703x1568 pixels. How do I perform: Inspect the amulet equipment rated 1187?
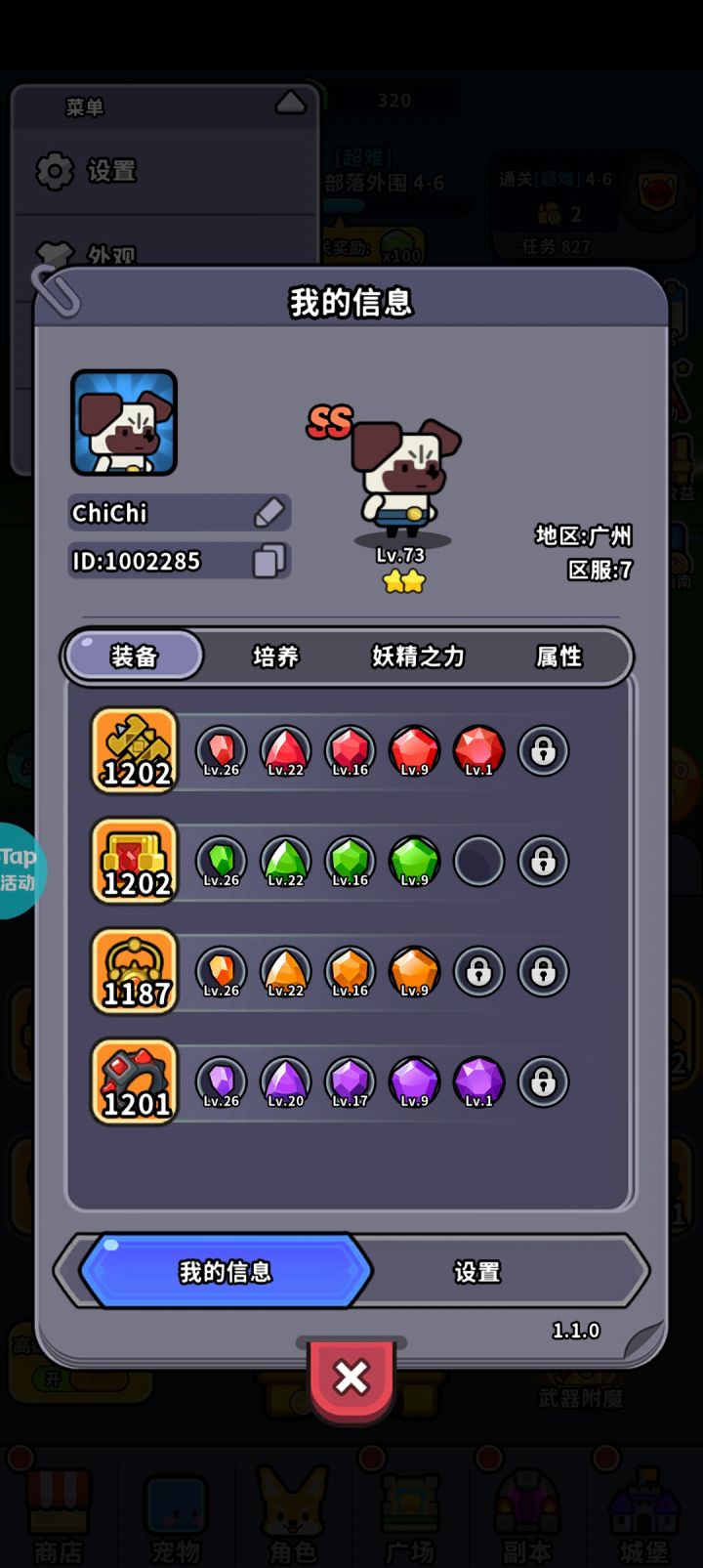(x=134, y=972)
